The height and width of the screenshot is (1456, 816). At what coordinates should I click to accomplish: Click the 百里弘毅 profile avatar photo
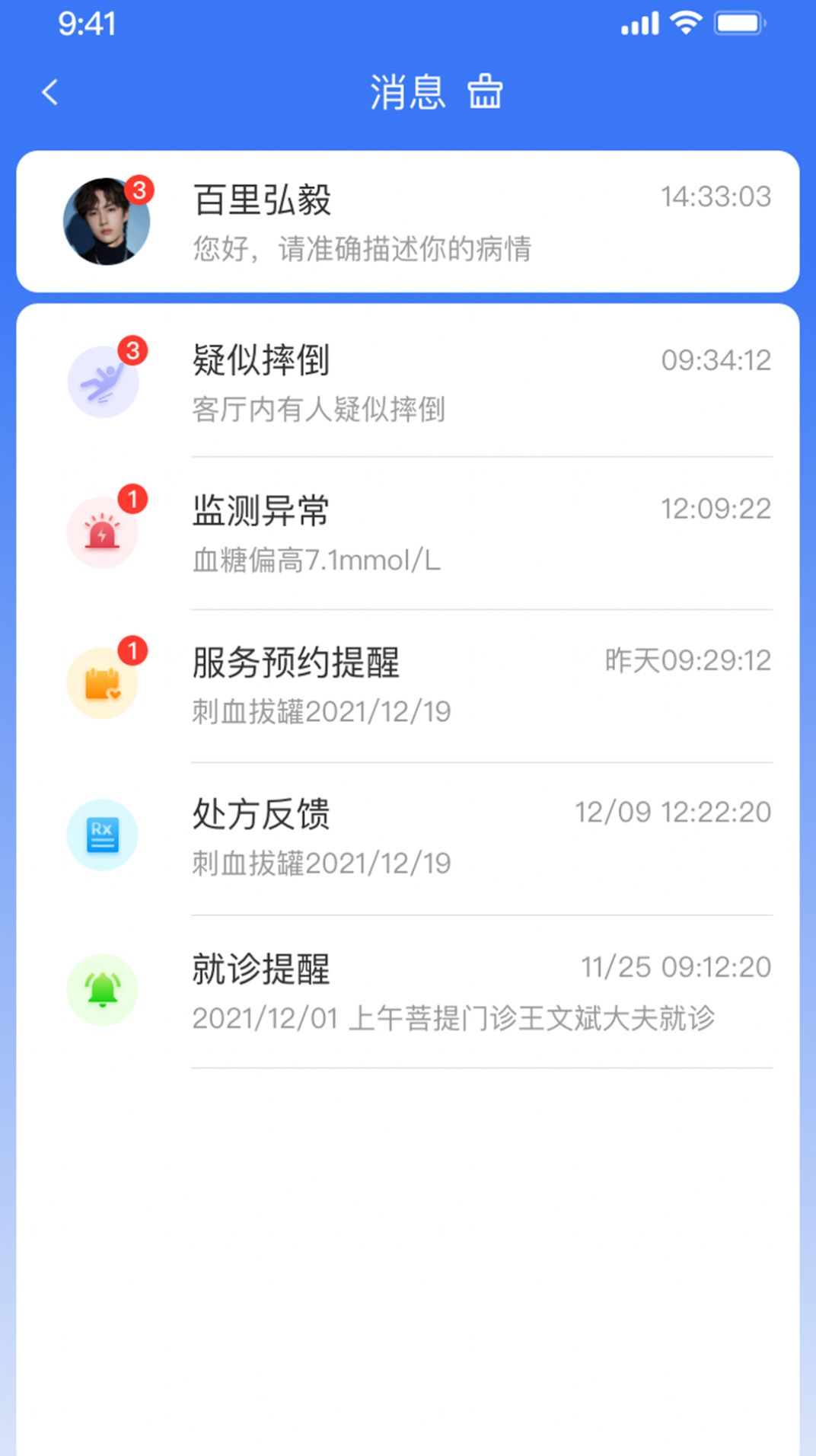tap(106, 221)
